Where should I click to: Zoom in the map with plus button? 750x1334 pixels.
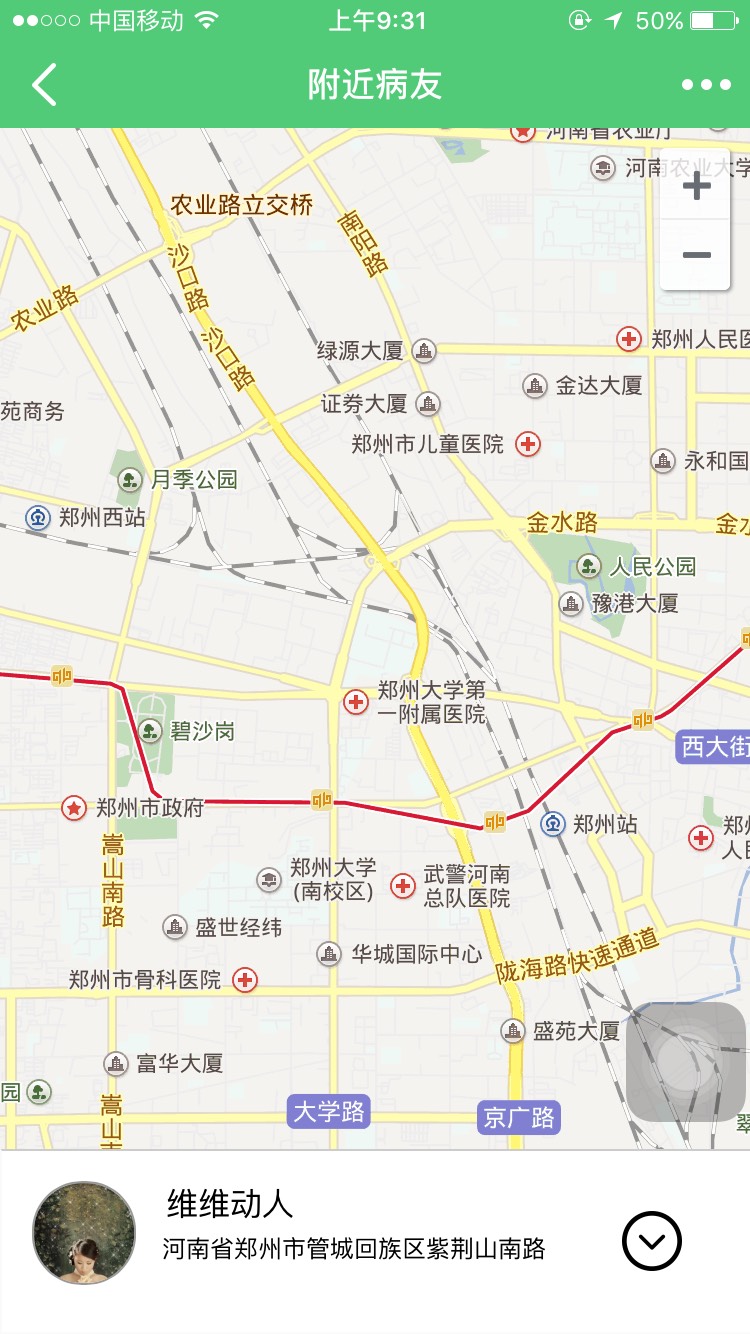pos(696,187)
